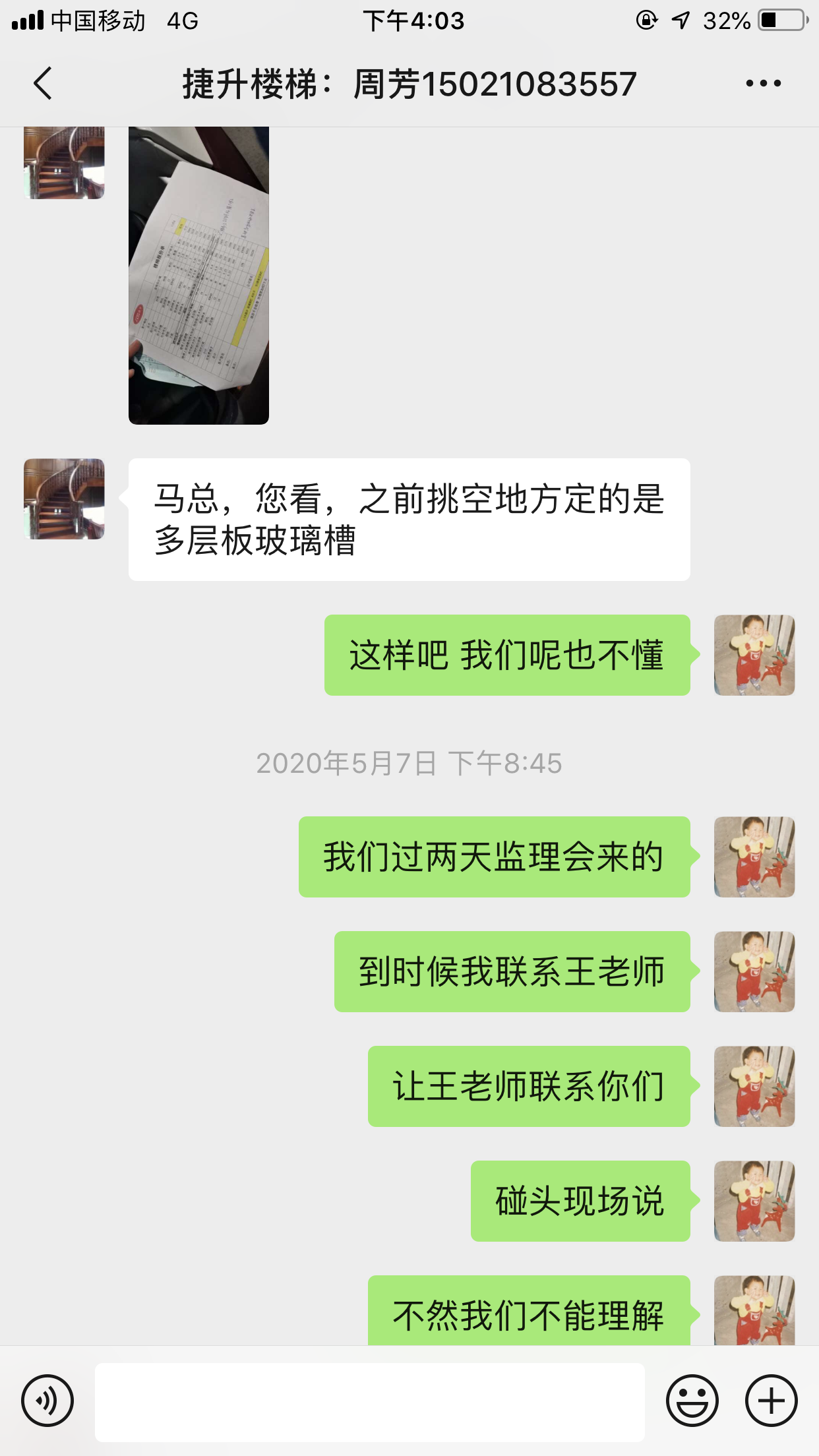Open the received document photo
819x1456 pixels.
[198, 275]
